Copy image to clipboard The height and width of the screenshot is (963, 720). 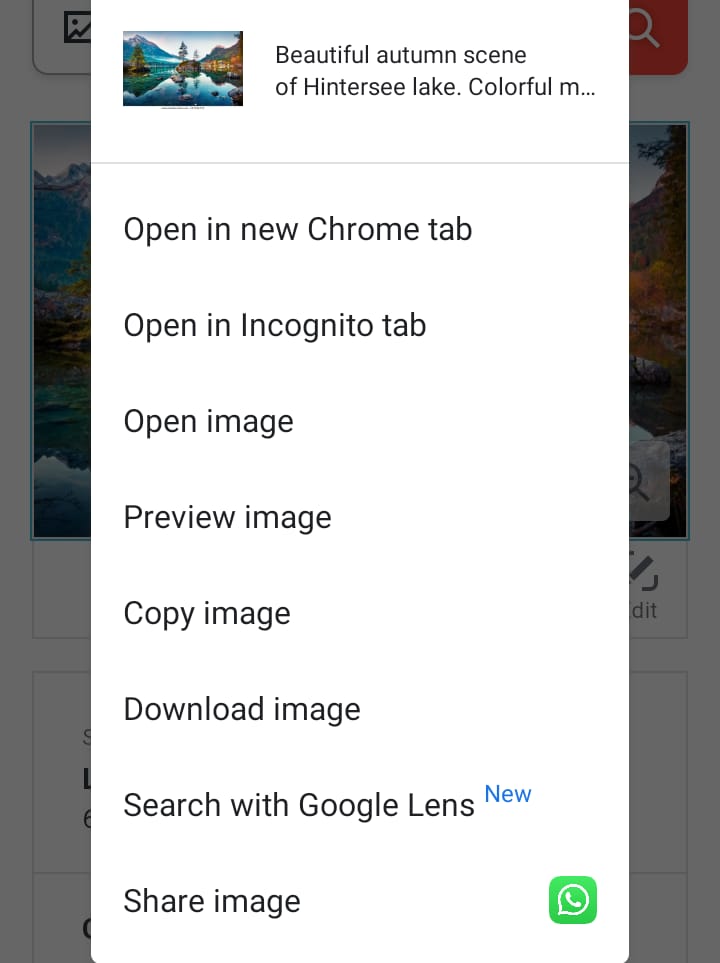point(206,613)
